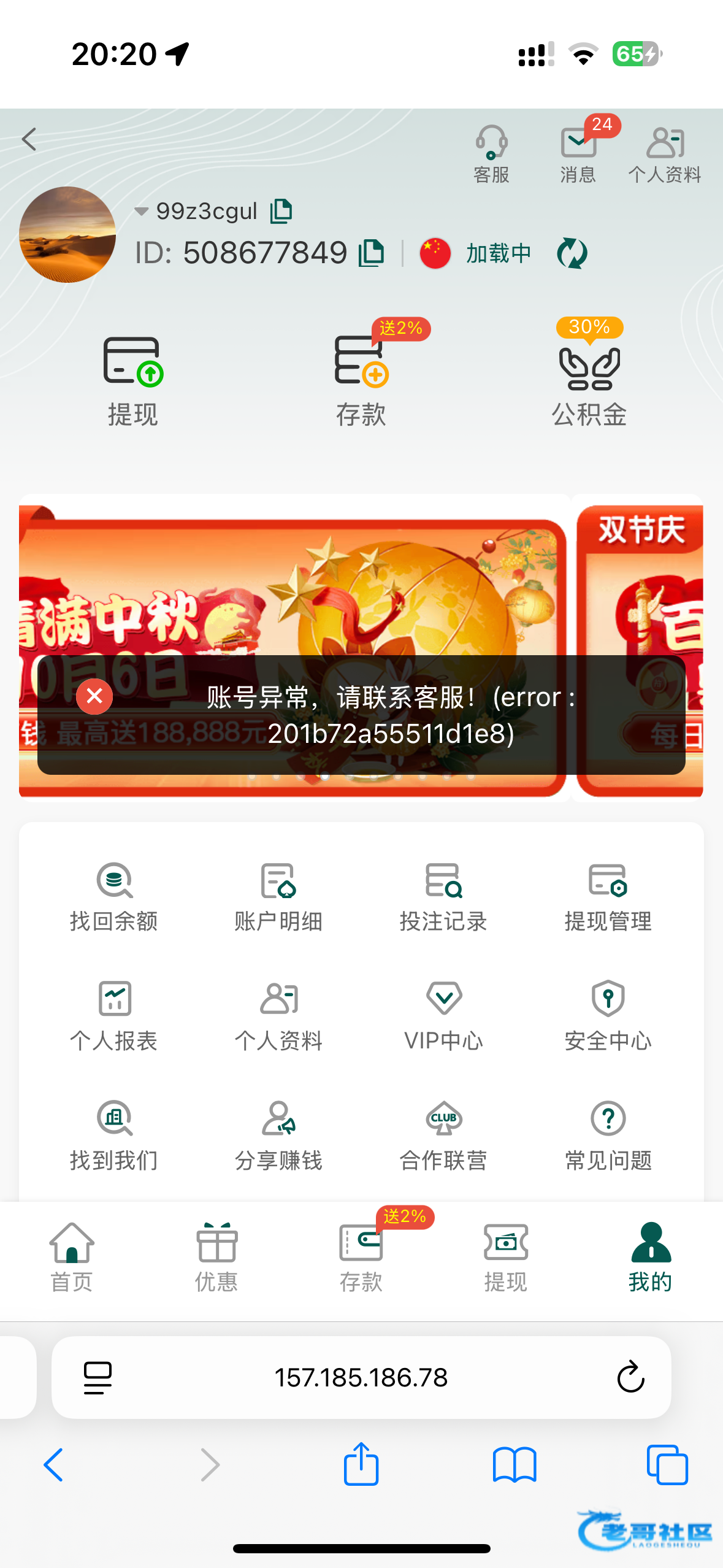Open 个人报表

click(x=114, y=1017)
